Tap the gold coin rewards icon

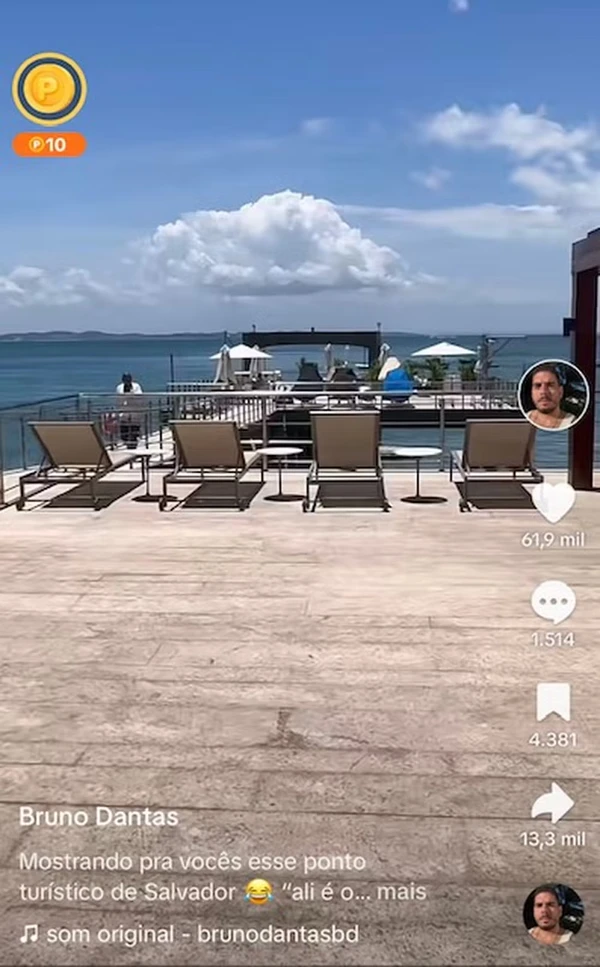click(49, 89)
